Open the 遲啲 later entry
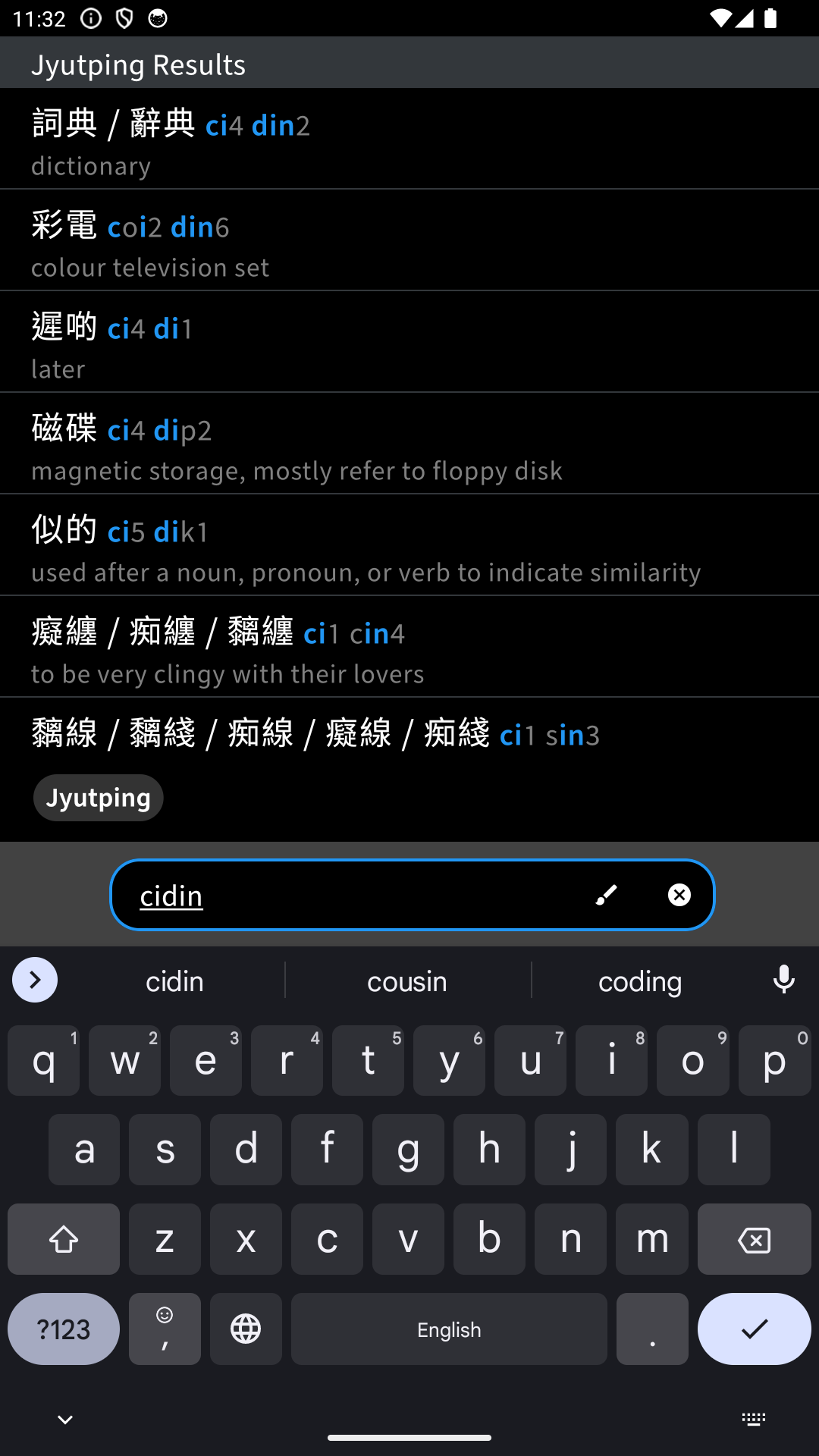Image resolution: width=819 pixels, height=1456 pixels. (409, 342)
